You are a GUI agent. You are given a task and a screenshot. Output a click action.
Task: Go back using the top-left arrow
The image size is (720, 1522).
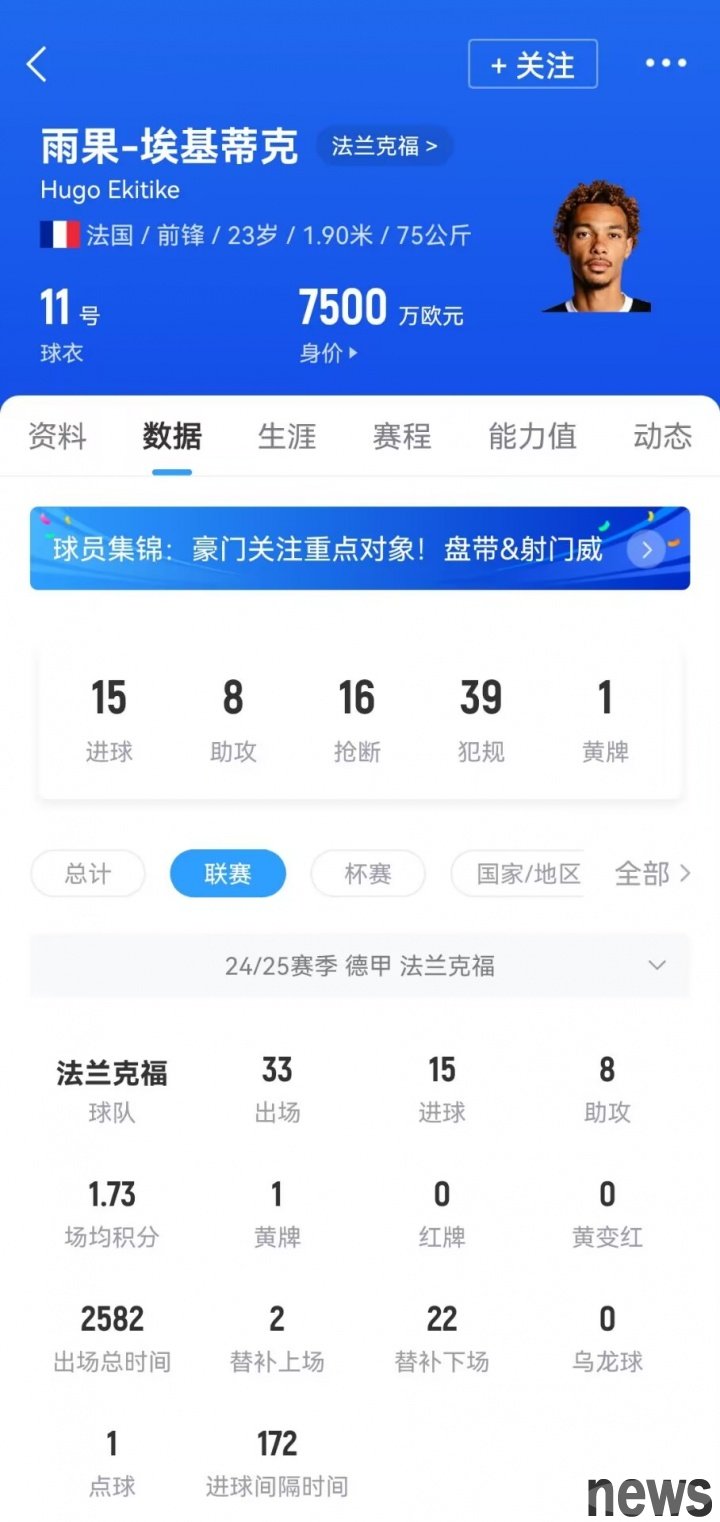(x=37, y=65)
